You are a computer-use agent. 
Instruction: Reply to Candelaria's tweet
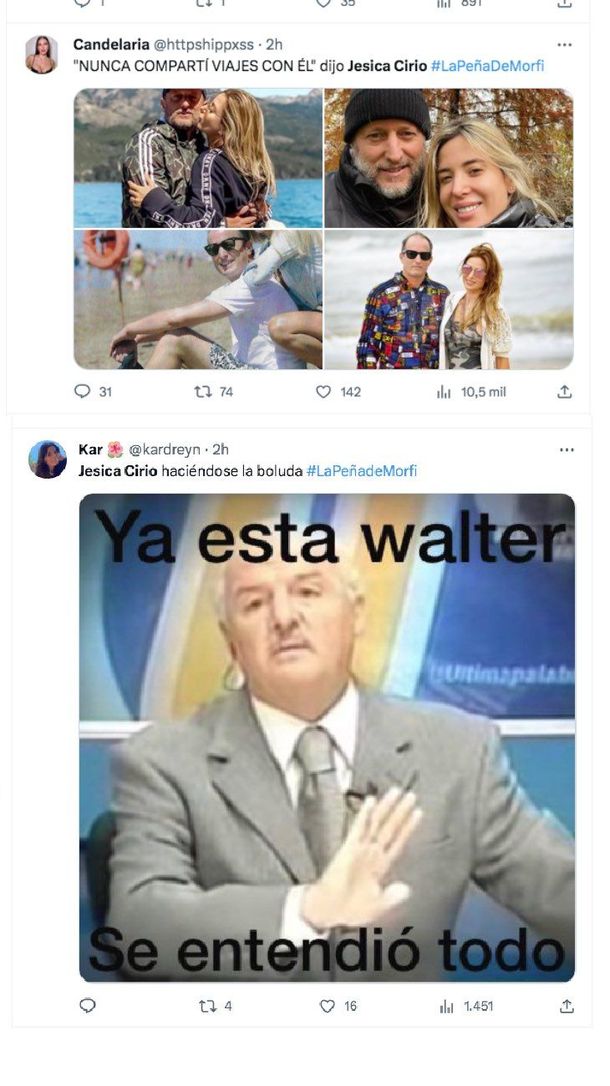[x=83, y=392]
